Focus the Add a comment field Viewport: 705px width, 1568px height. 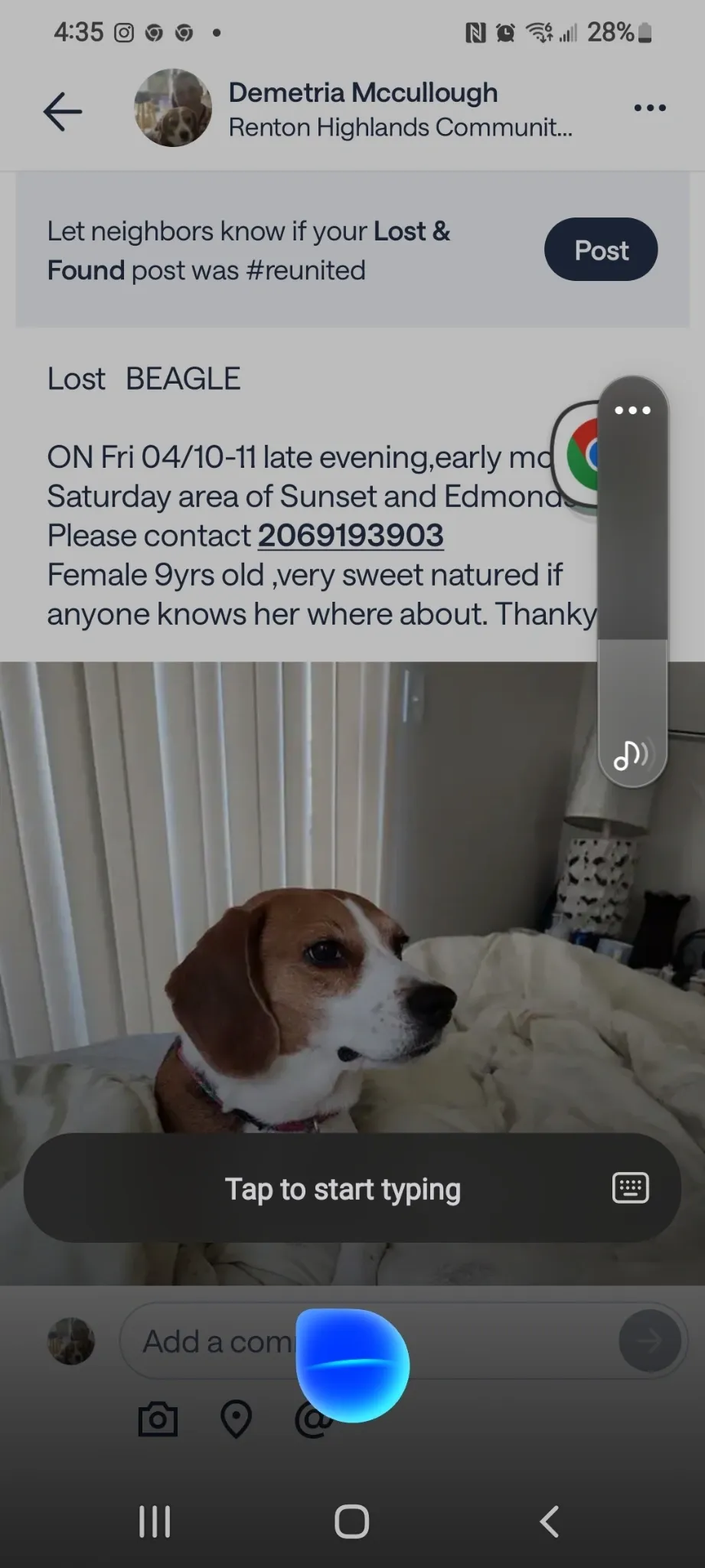[214, 1341]
